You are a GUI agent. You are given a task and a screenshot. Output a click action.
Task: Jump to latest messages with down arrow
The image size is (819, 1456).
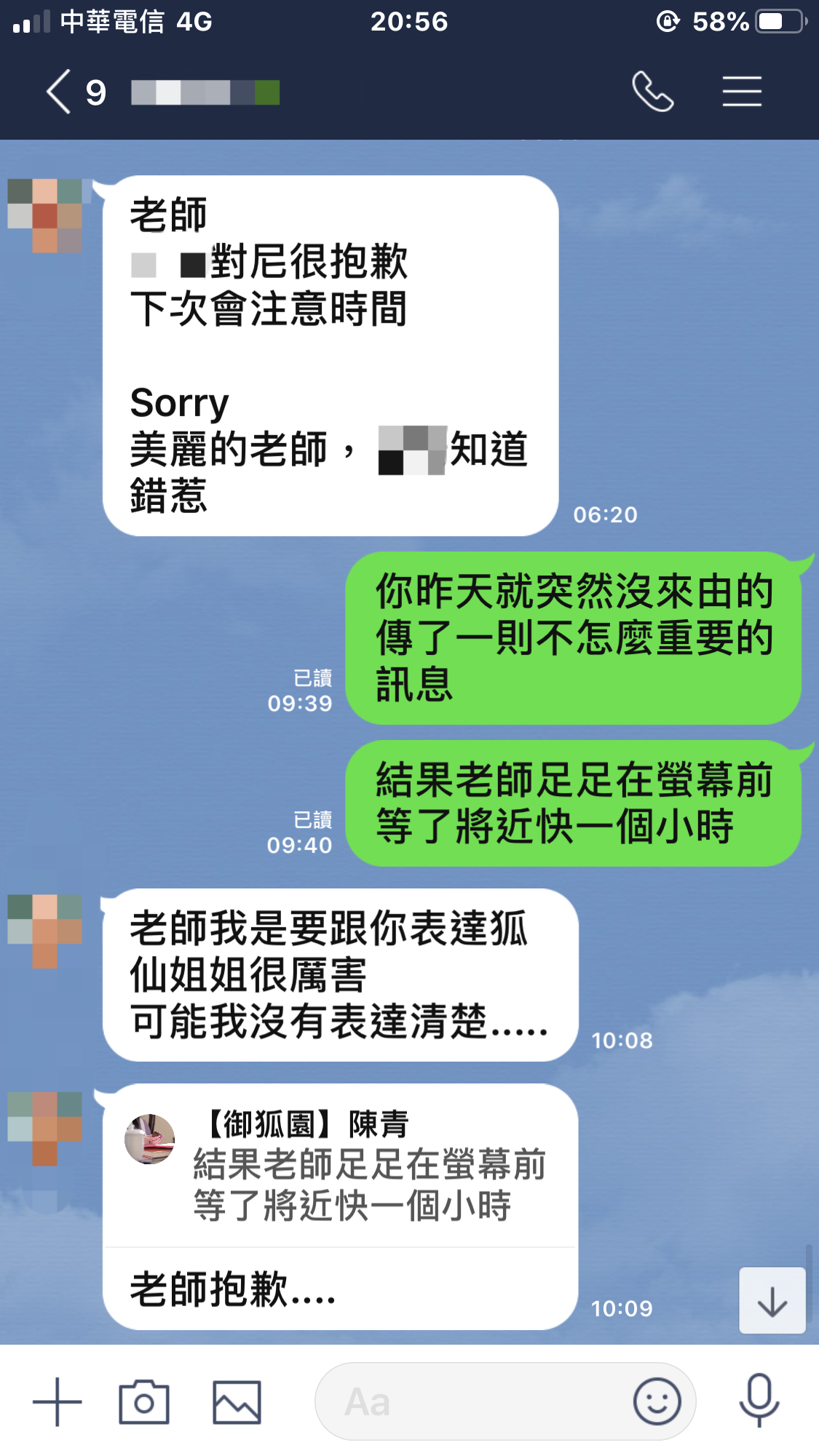772,1300
